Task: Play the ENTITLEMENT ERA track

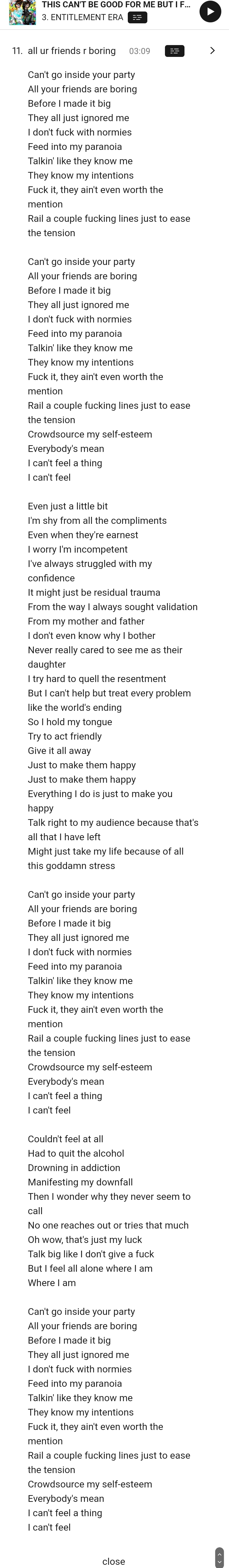Action: pyautogui.click(x=210, y=11)
